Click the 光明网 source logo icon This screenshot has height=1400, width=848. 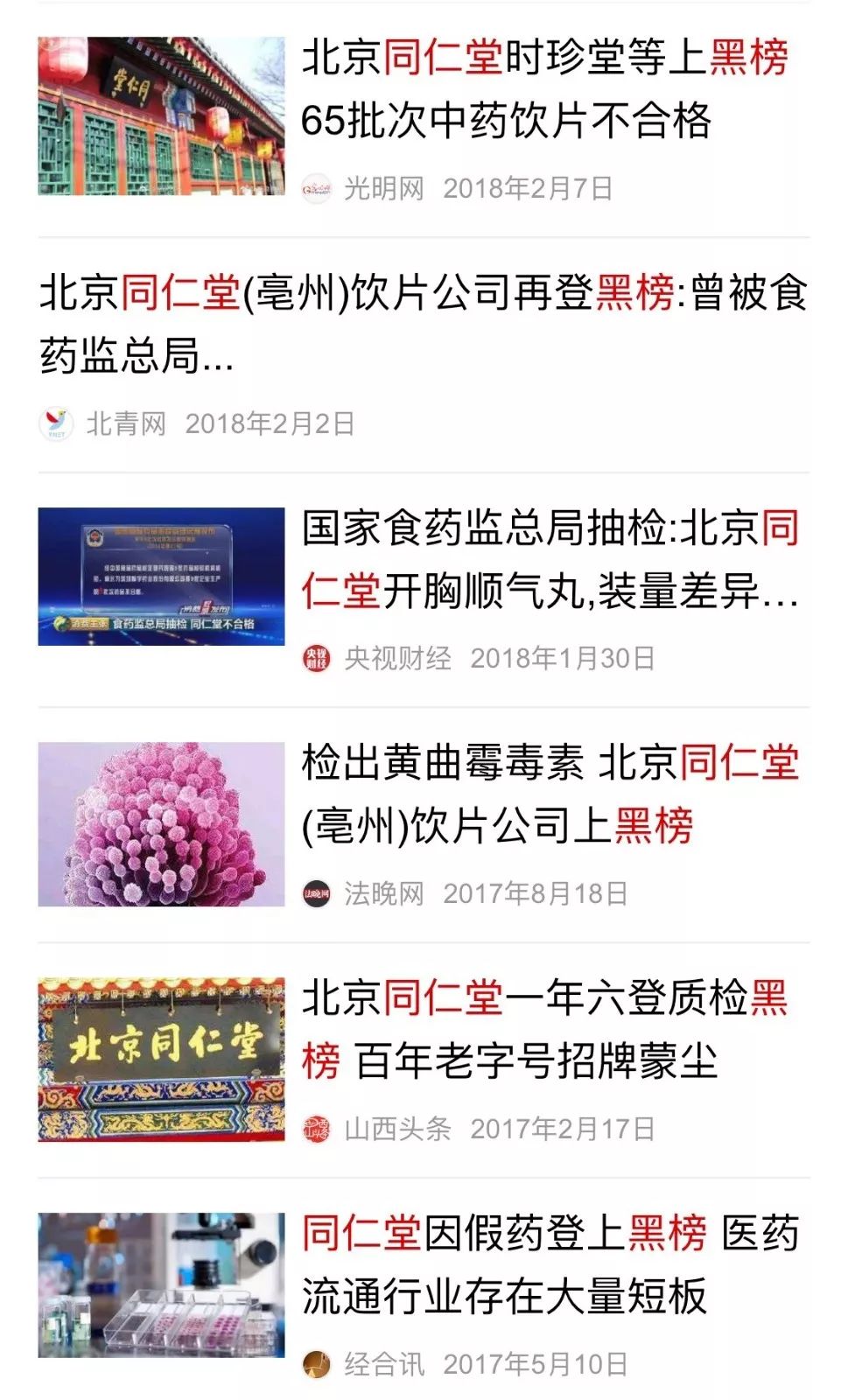click(x=317, y=187)
